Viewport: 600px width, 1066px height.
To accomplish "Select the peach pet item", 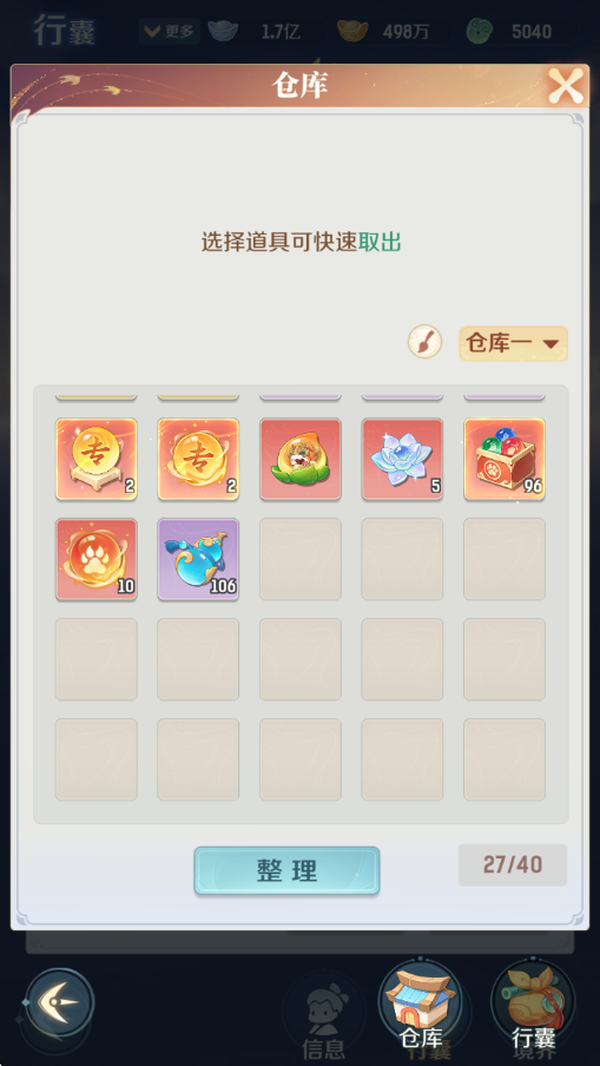I will click(300, 459).
